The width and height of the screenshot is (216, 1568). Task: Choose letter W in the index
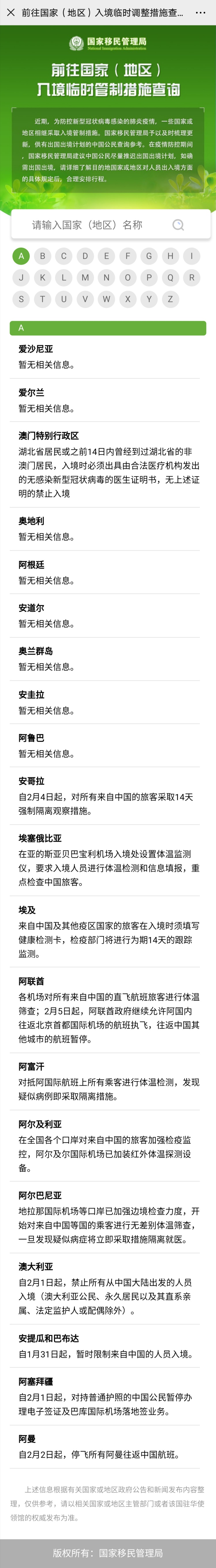[106, 299]
